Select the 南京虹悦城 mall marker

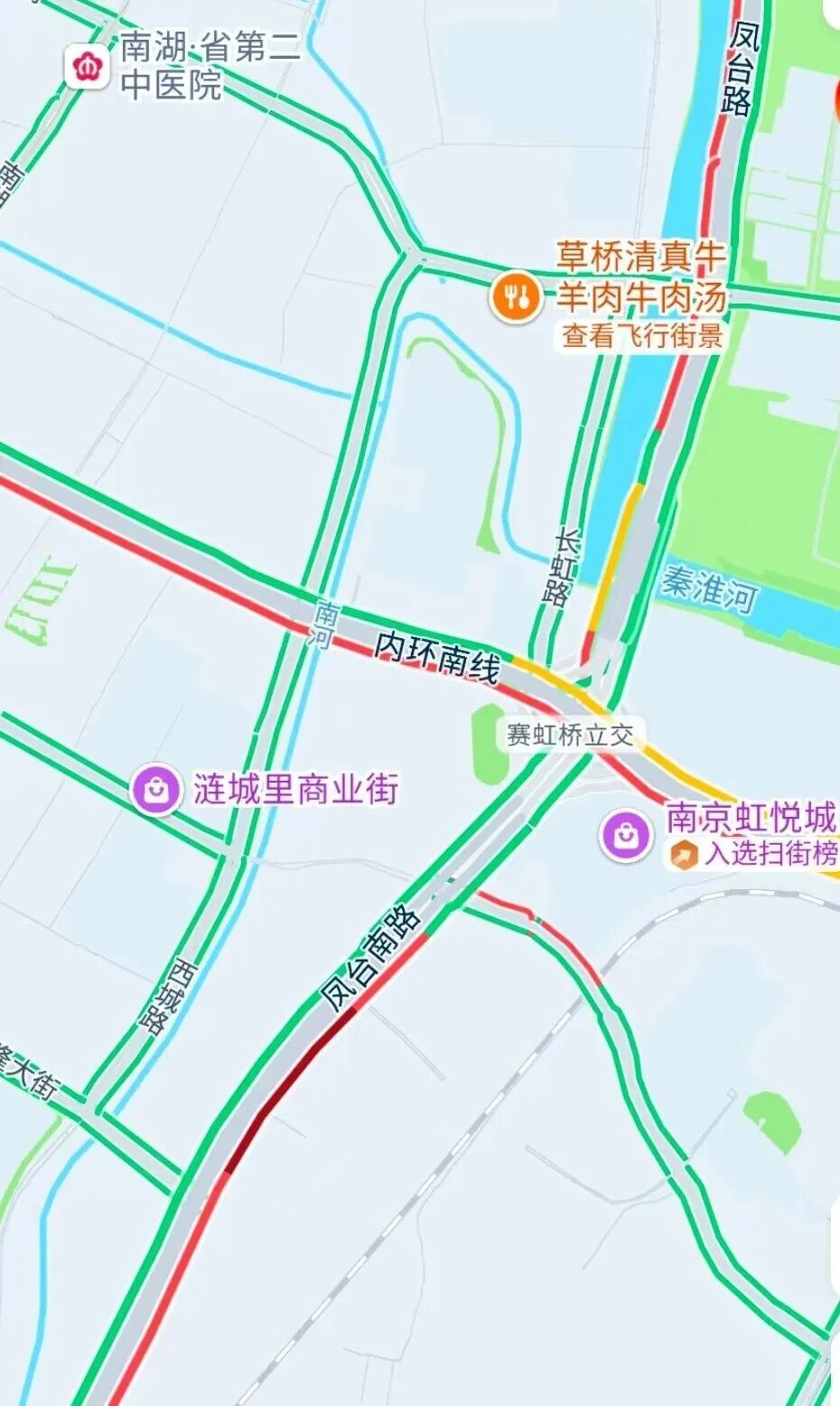click(625, 834)
